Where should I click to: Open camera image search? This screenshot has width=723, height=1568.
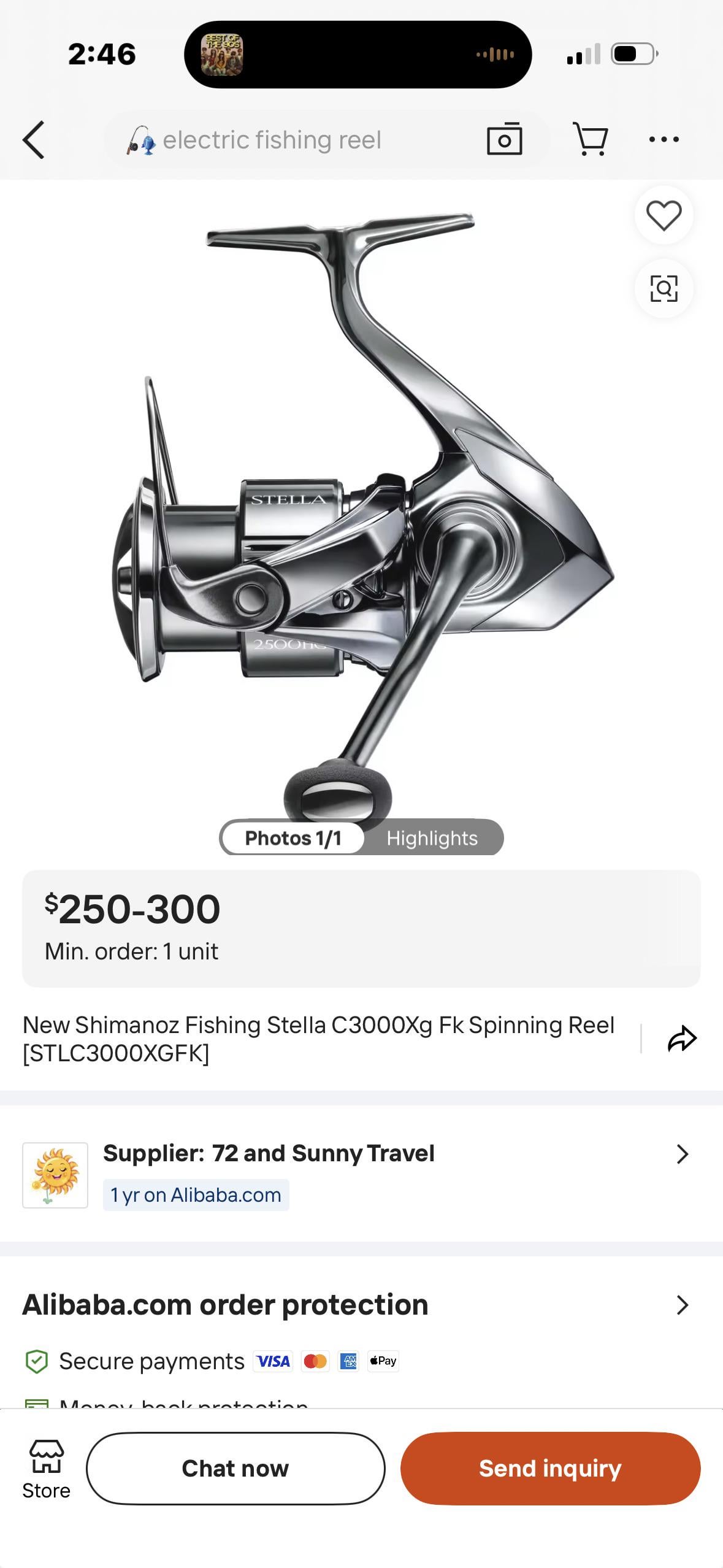504,140
